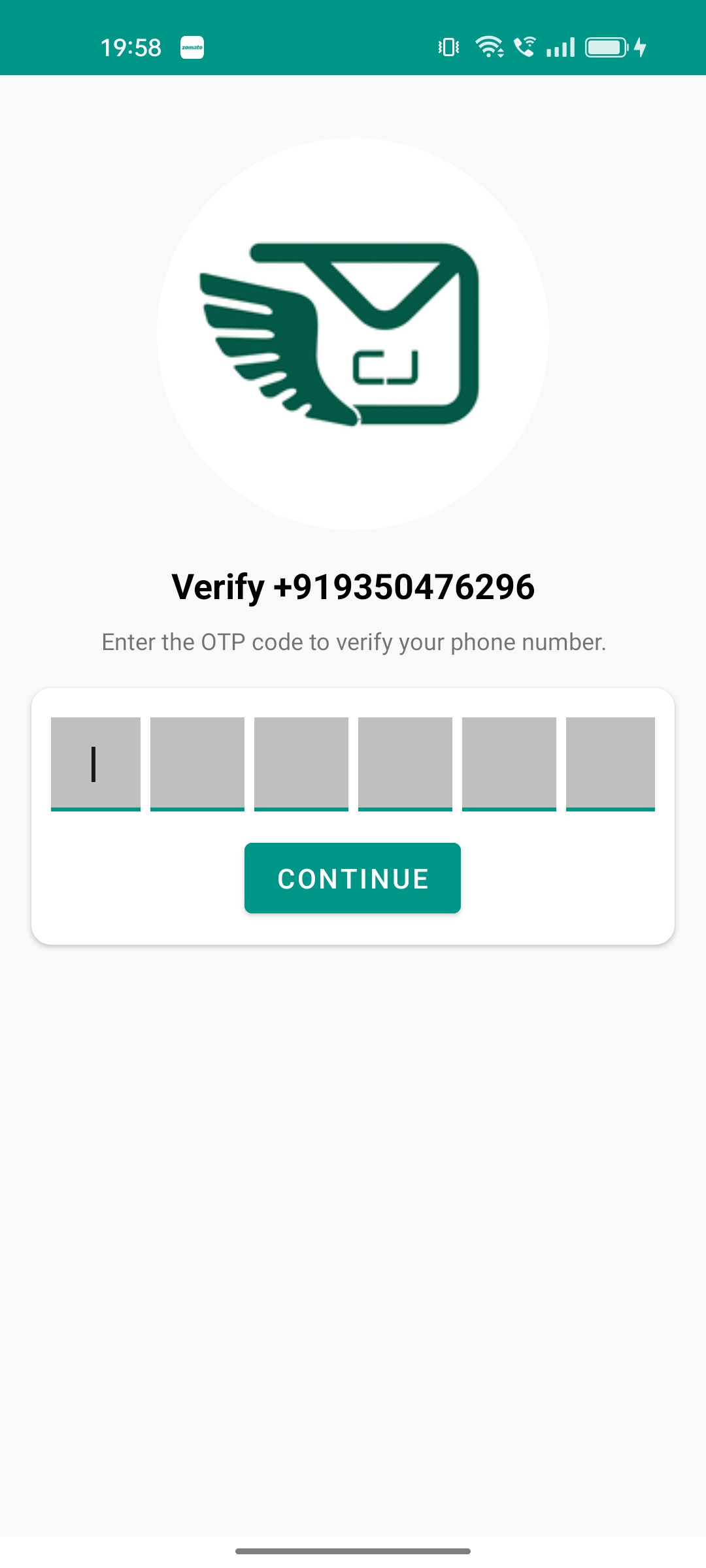Image resolution: width=706 pixels, height=1568 pixels.
Task: Tap the CONTINUE button
Action: point(352,878)
